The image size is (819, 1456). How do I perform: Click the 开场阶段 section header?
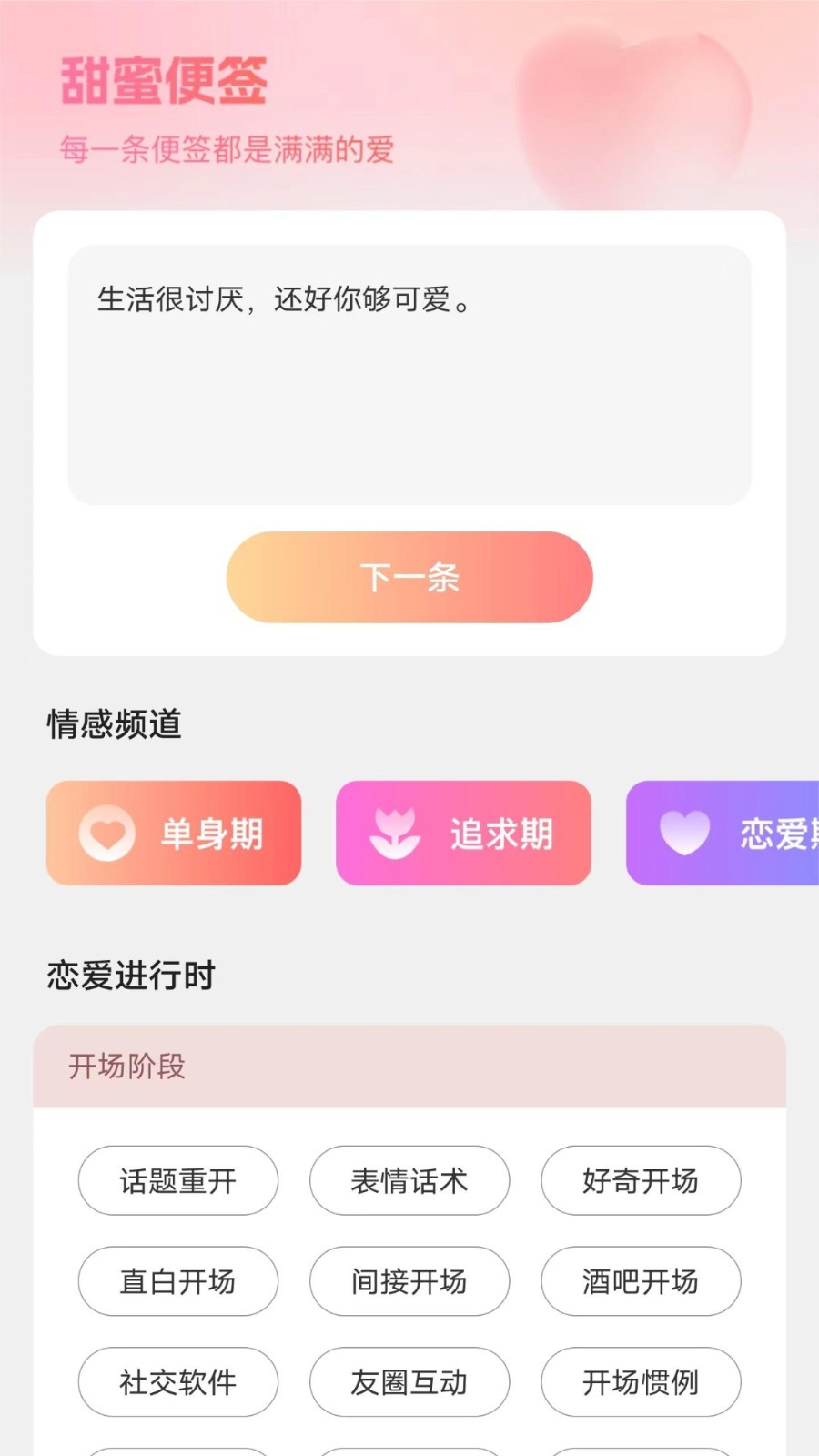(x=126, y=1067)
